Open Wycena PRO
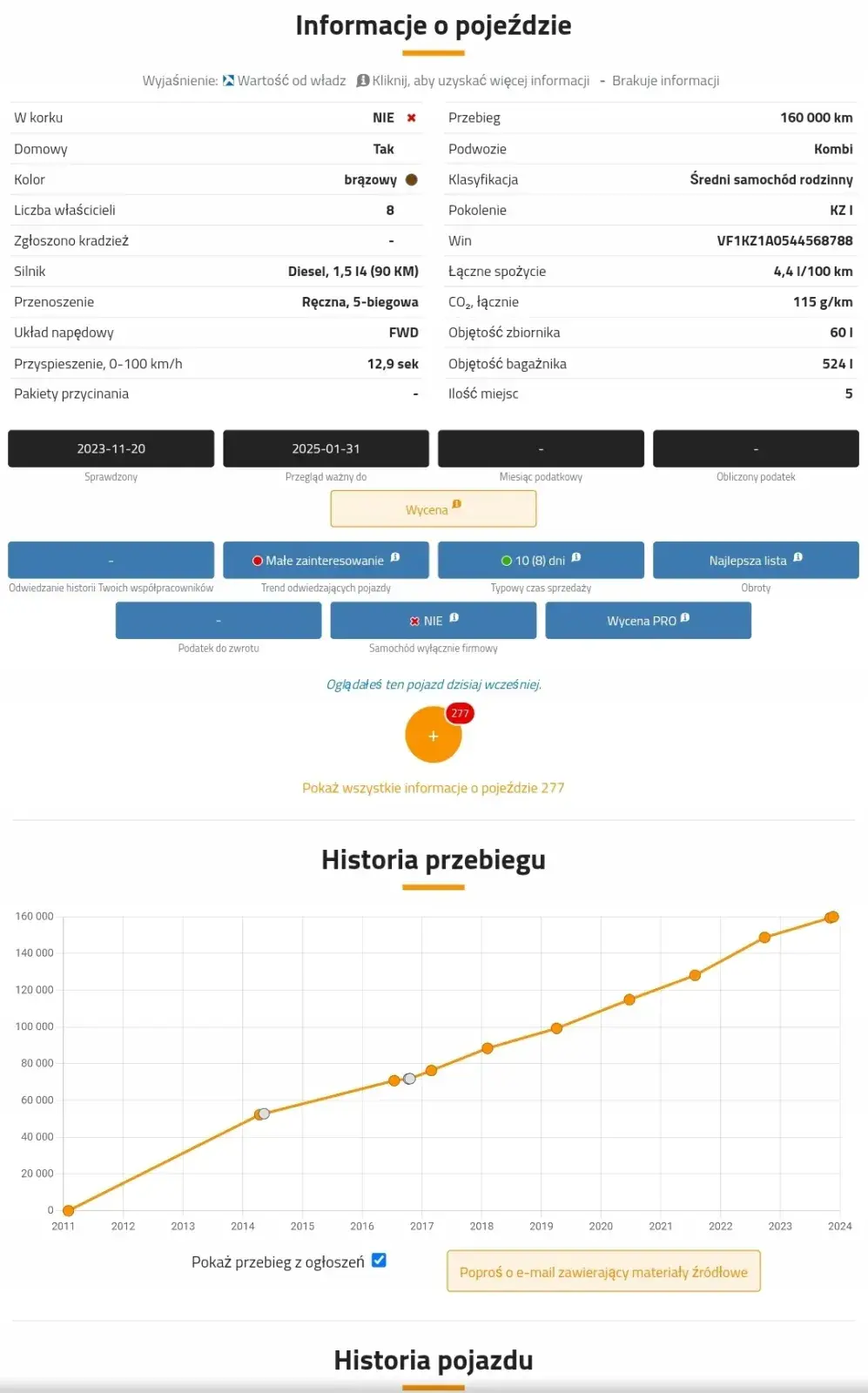 point(648,621)
